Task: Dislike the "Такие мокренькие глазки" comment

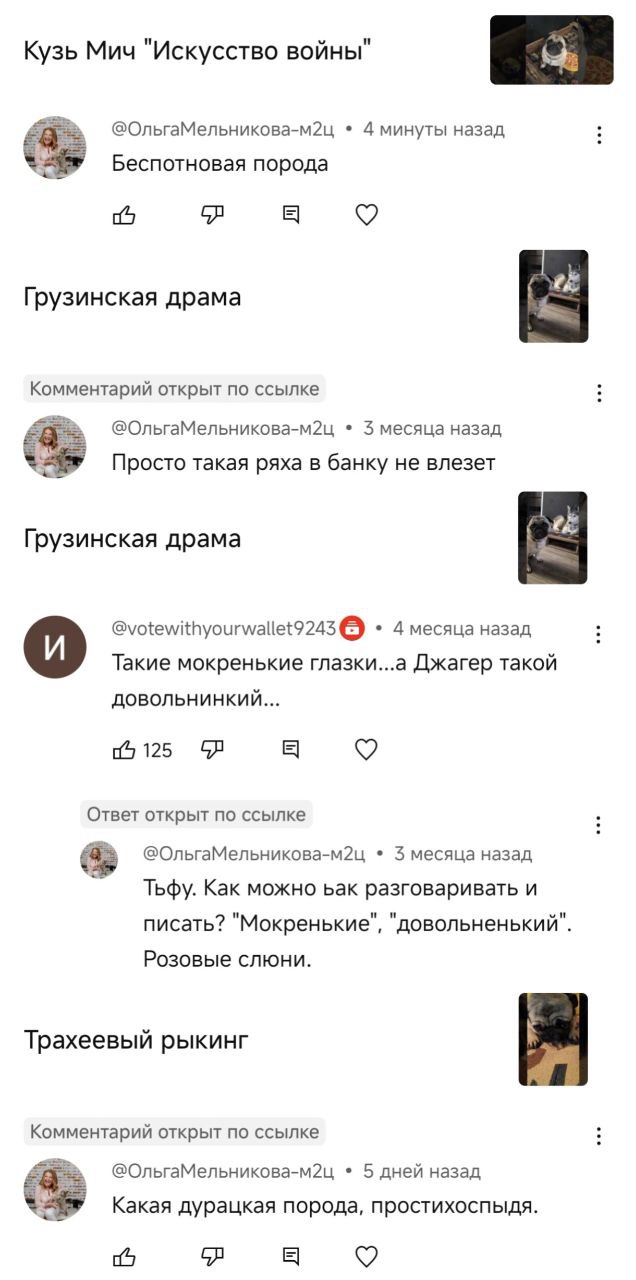Action: (x=212, y=749)
